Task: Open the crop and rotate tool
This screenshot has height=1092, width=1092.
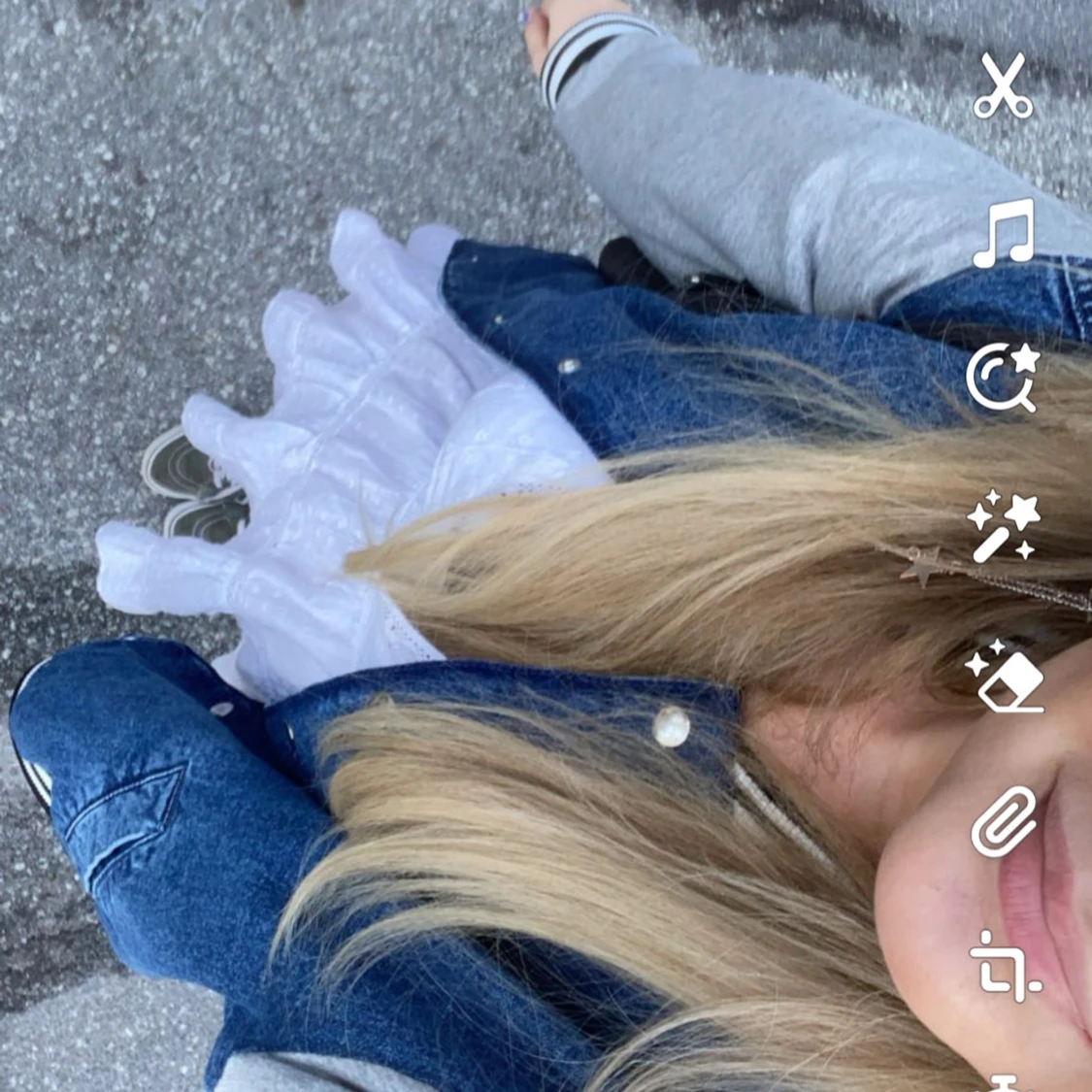Action: [x=1004, y=967]
